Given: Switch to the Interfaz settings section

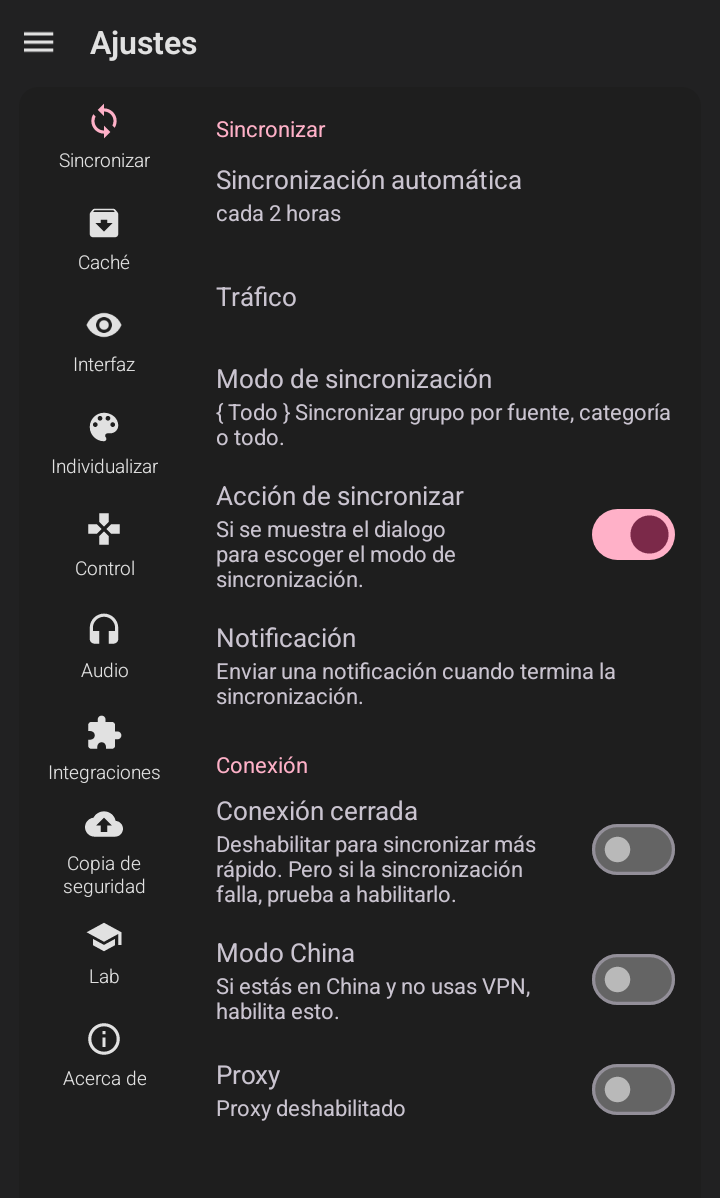Looking at the screenshot, I should (104, 340).
